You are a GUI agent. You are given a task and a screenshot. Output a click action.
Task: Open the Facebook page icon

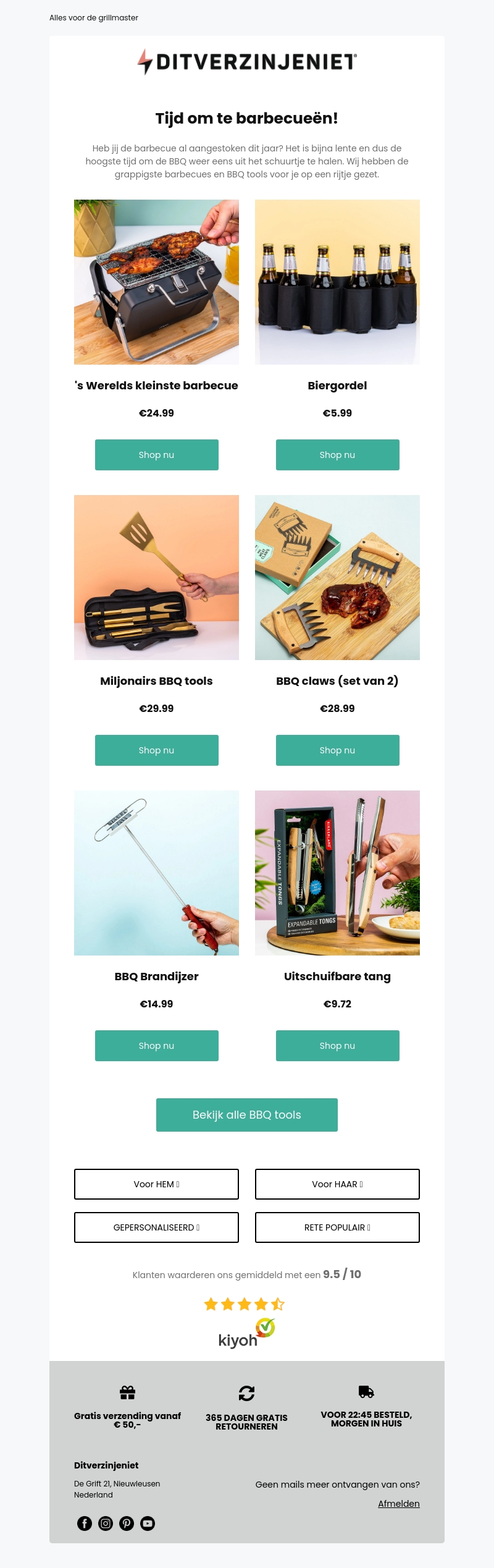(x=85, y=1524)
